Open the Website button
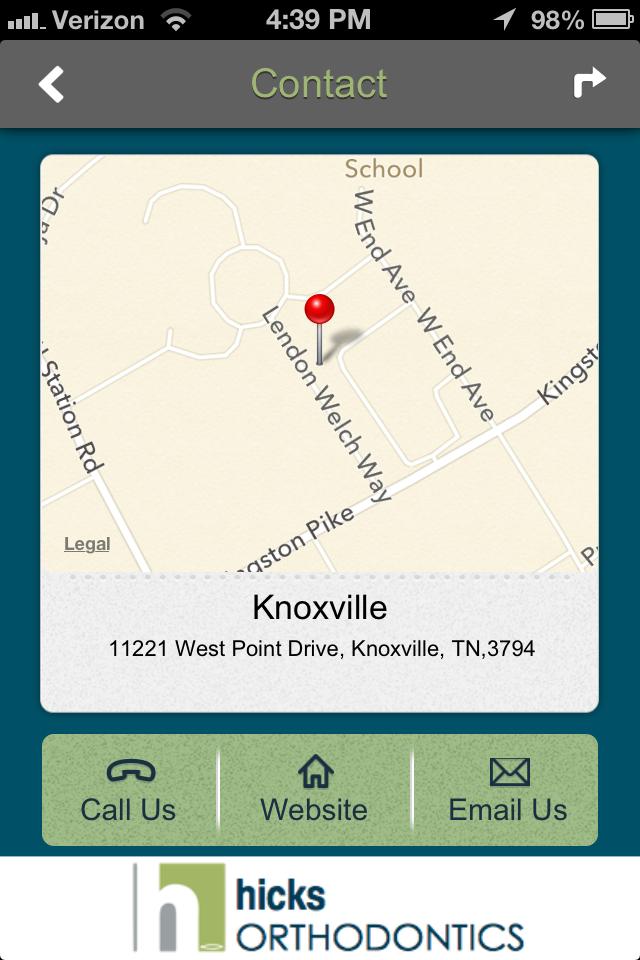 tap(315, 790)
